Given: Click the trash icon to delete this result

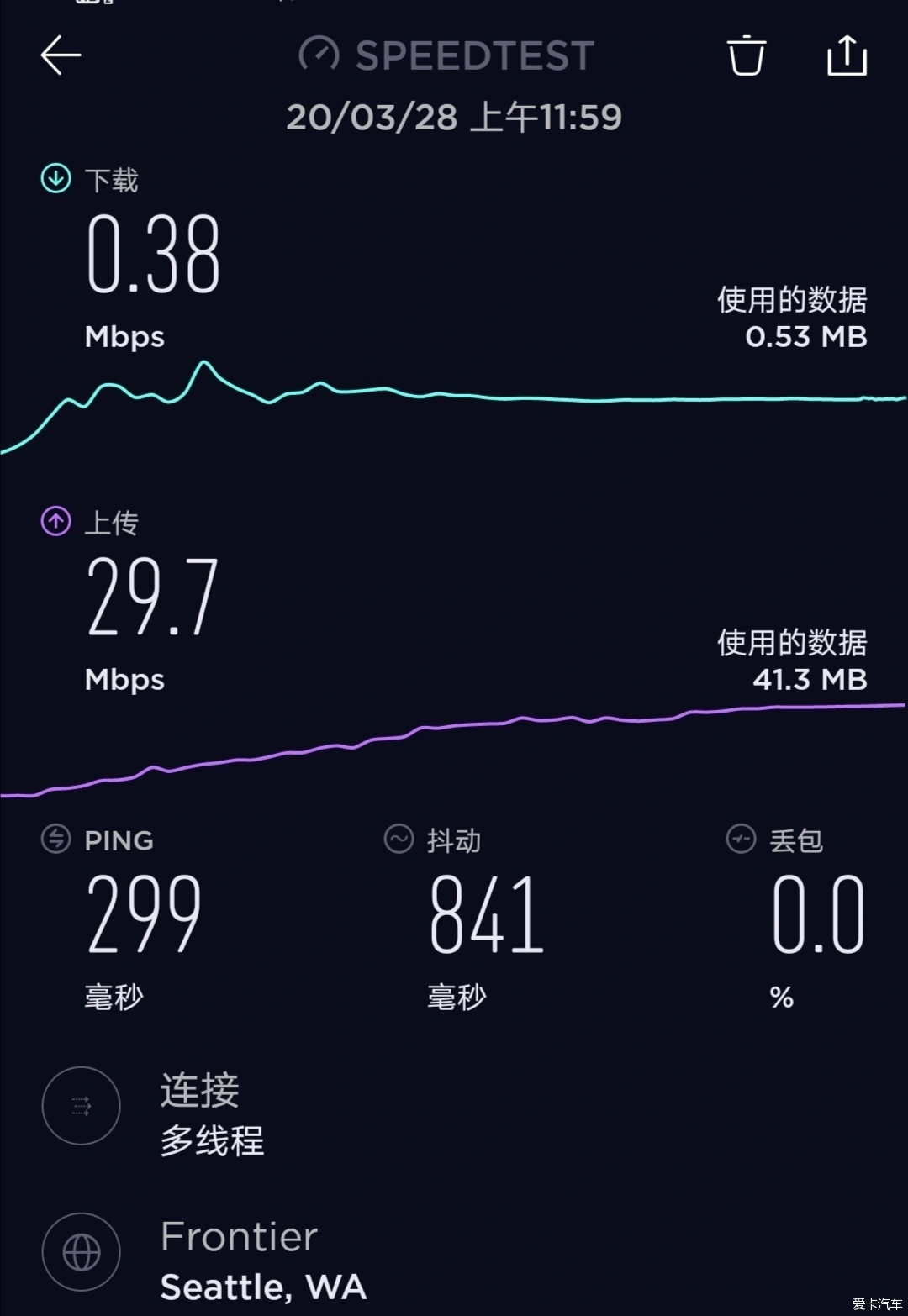Looking at the screenshot, I should click(x=747, y=55).
